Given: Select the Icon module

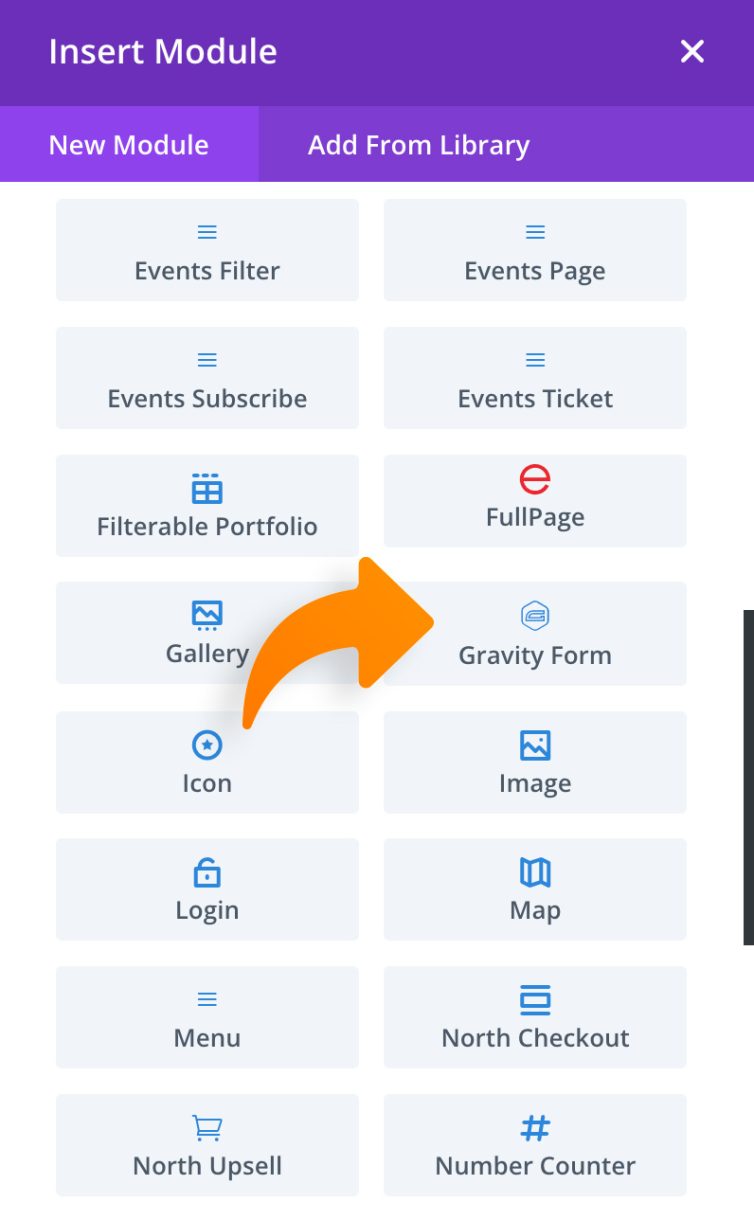Looking at the screenshot, I should click(x=207, y=762).
